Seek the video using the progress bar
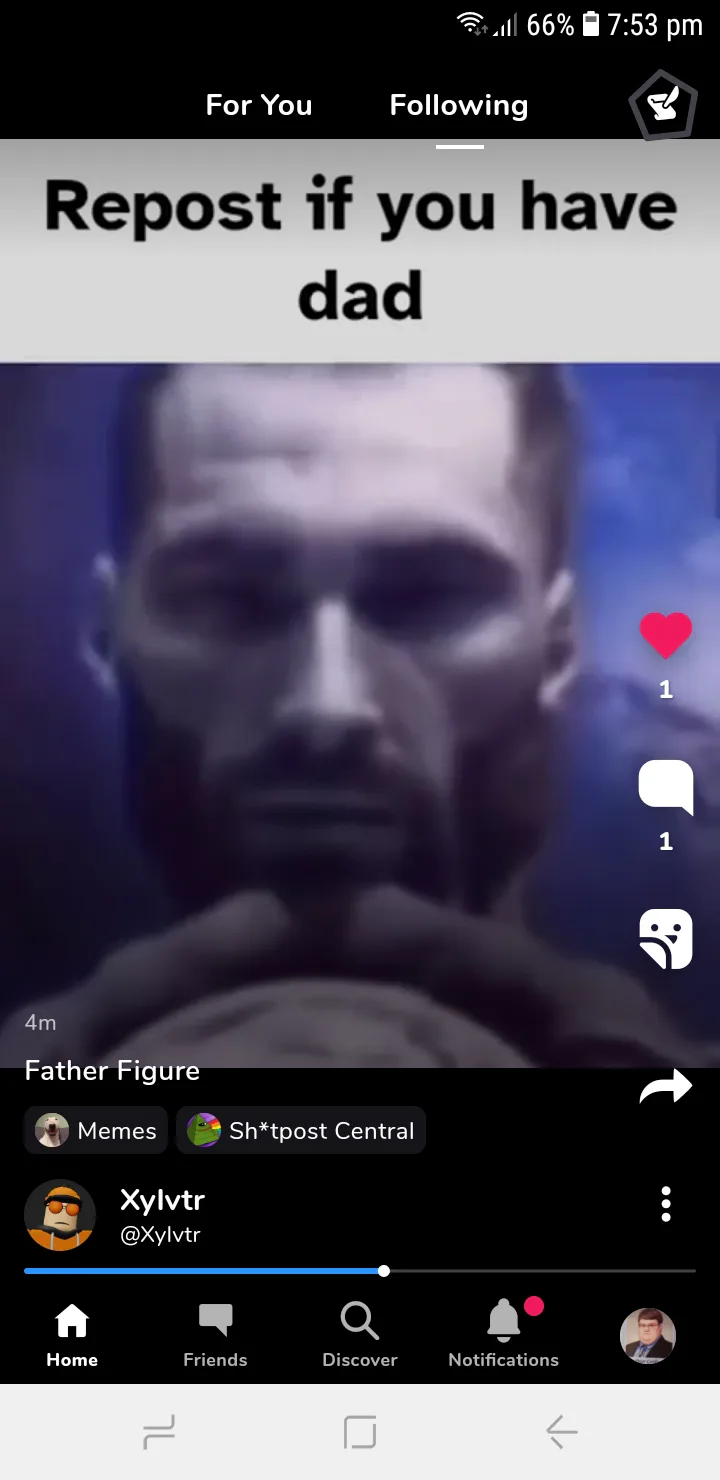The height and width of the screenshot is (1480, 720). pyautogui.click(x=360, y=1271)
